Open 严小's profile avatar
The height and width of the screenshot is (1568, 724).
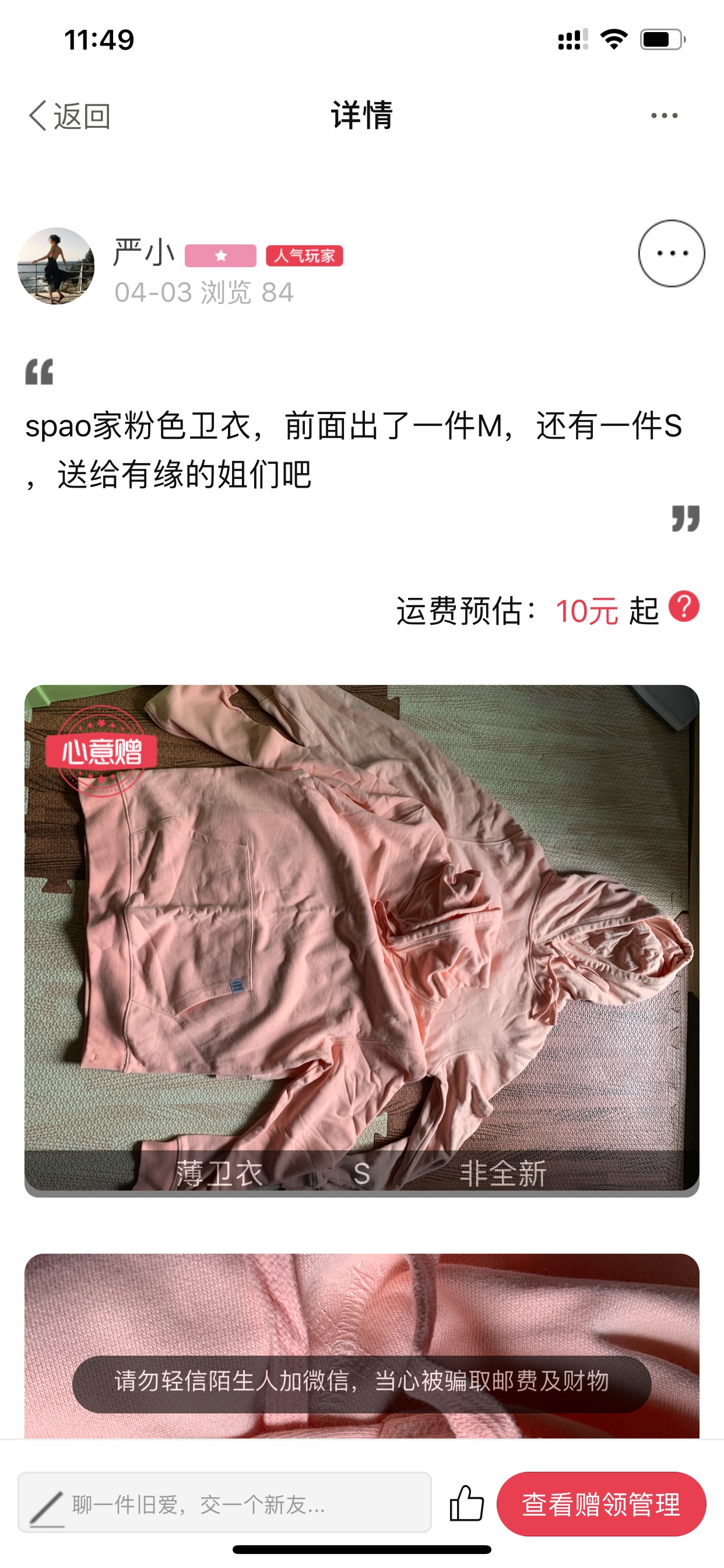click(56, 265)
